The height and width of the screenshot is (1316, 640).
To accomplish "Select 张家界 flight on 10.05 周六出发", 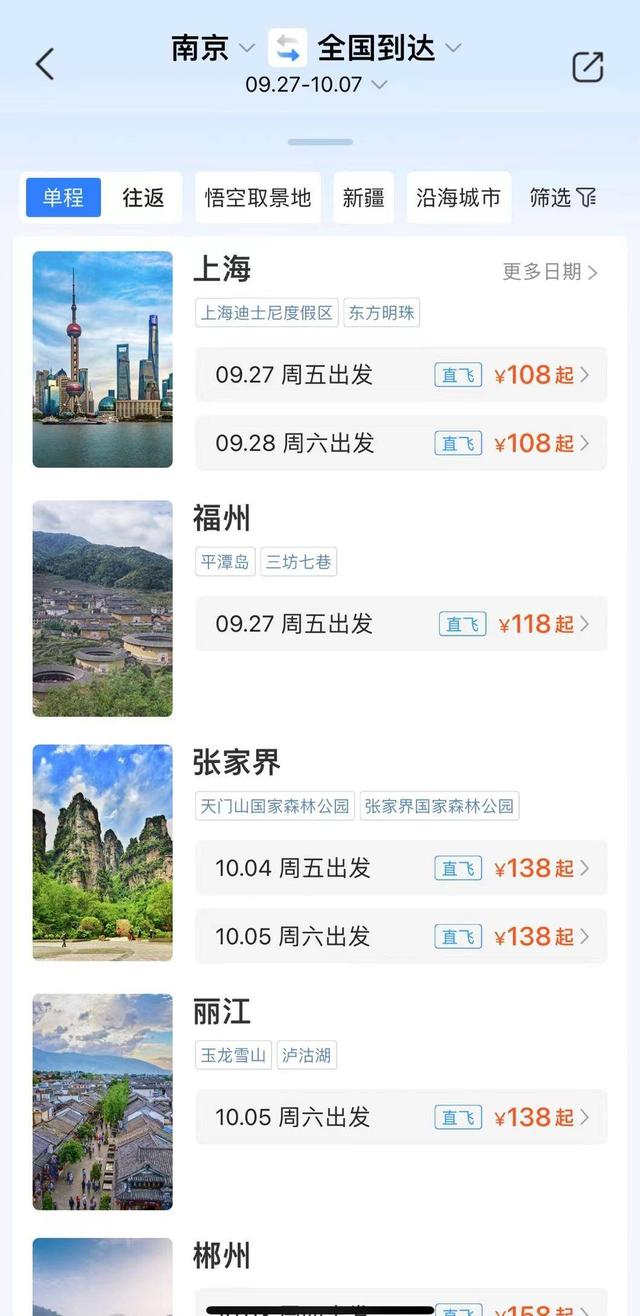I will click(x=401, y=936).
